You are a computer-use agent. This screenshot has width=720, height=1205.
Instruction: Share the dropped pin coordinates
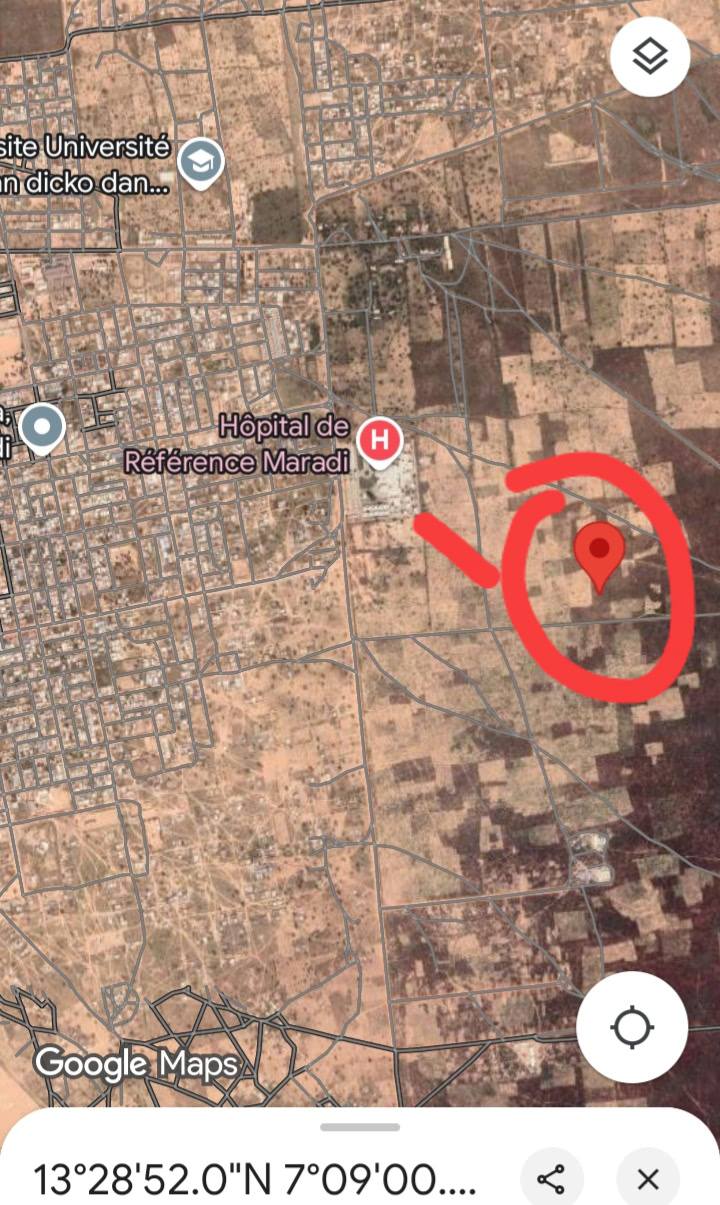click(551, 1179)
